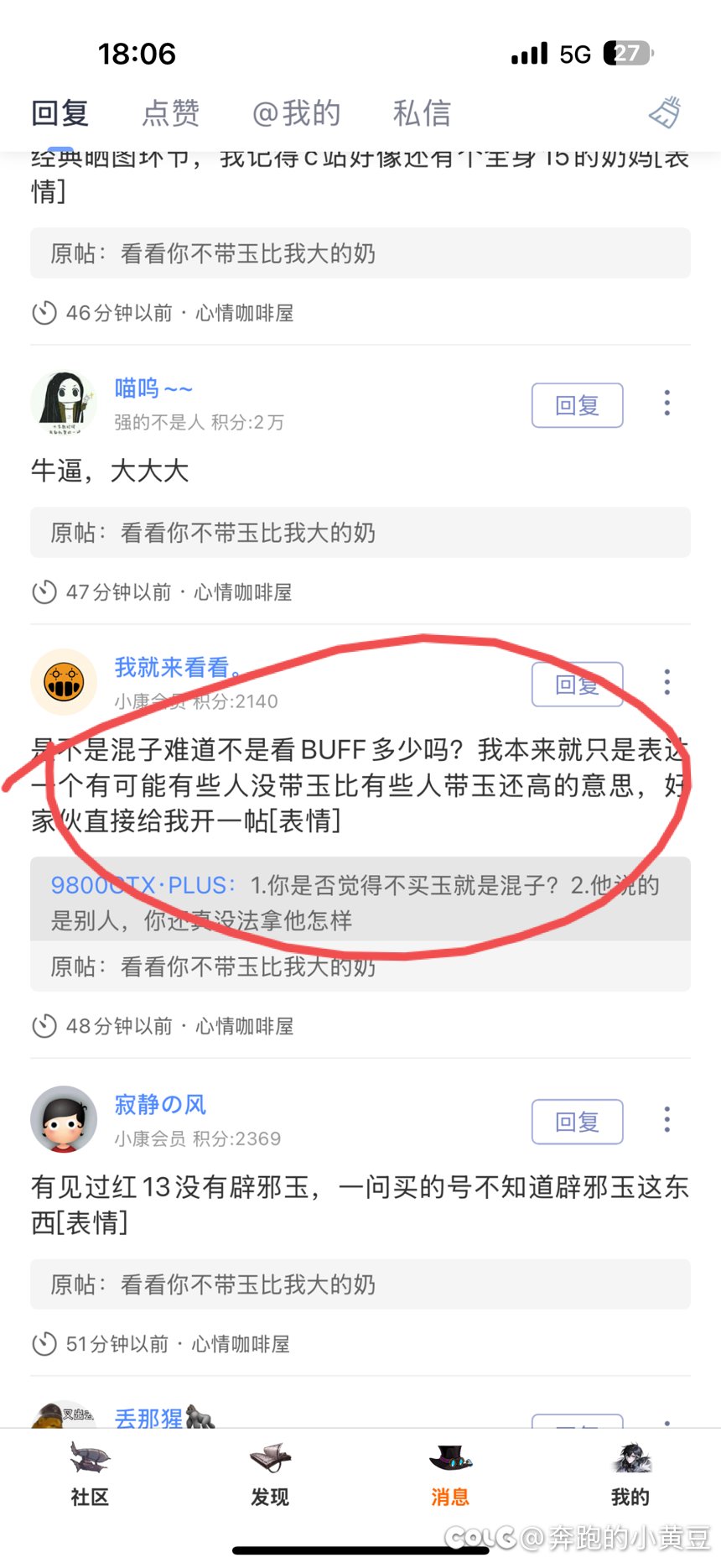Reply to 我就来看看。's comment
Screen dimensions: 721x1568
point(577,685)
